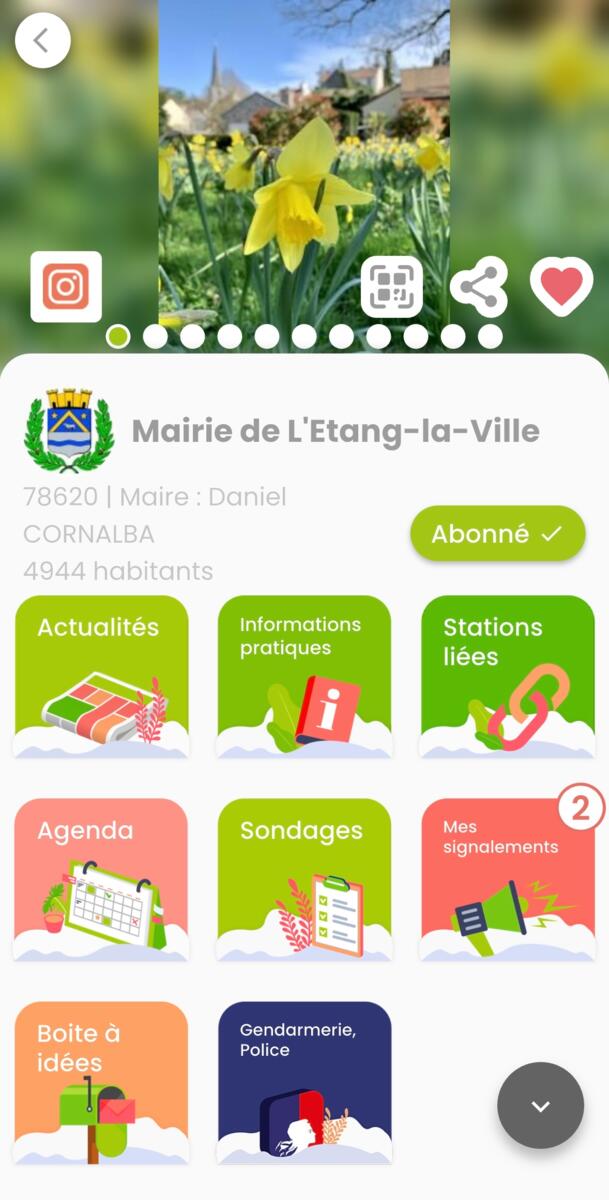Open the Sondages tile
The width and height of the screenshot is (609, 1200).
coord(304,880)
